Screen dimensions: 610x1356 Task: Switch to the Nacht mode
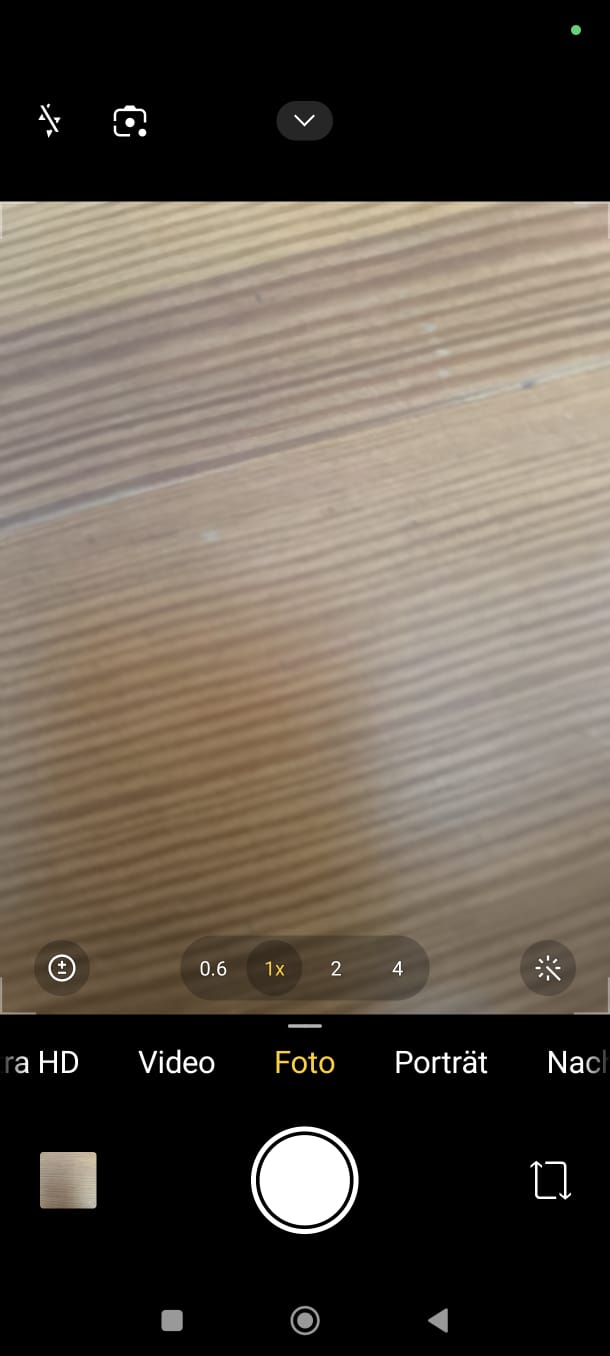[x=577, y=1062]
